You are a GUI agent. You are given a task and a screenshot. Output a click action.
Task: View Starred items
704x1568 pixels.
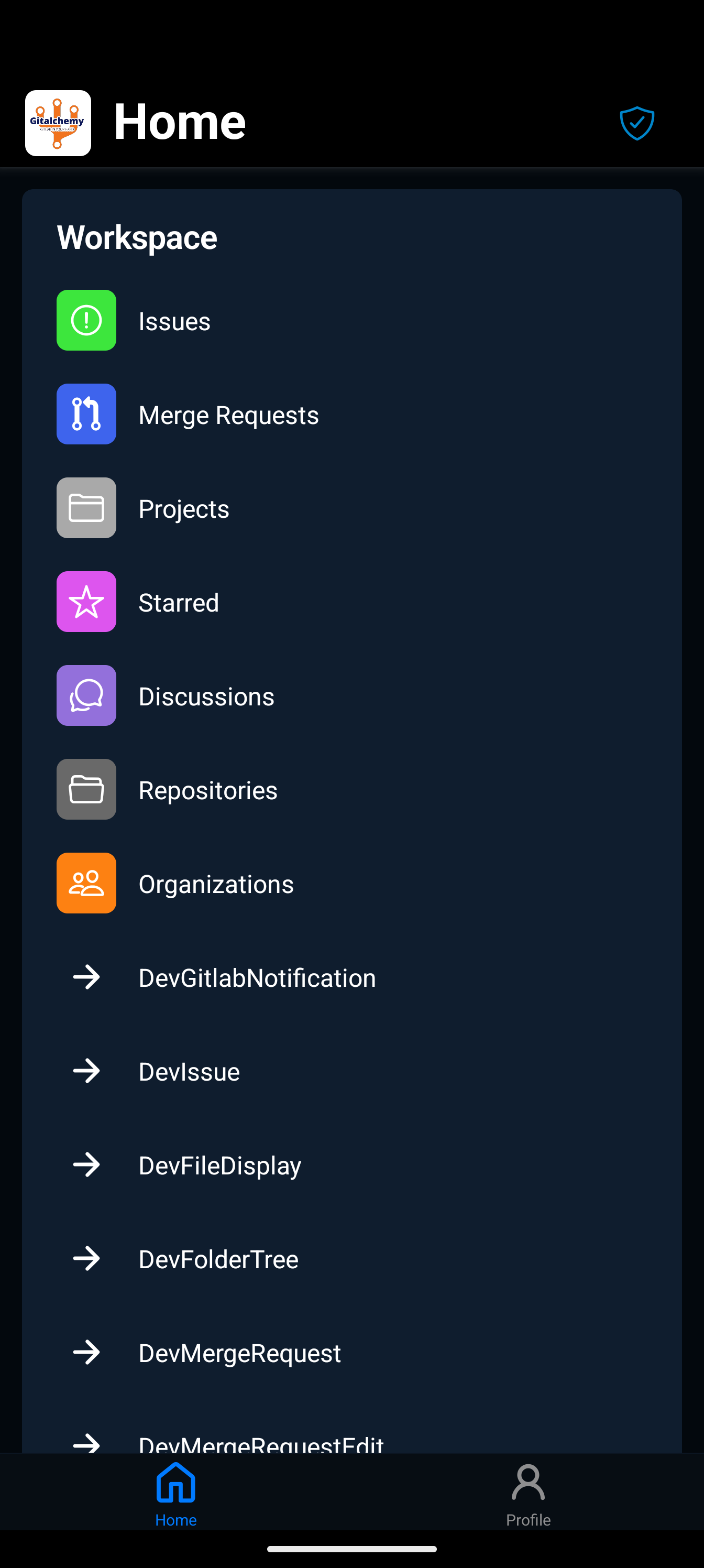[351, 602]
